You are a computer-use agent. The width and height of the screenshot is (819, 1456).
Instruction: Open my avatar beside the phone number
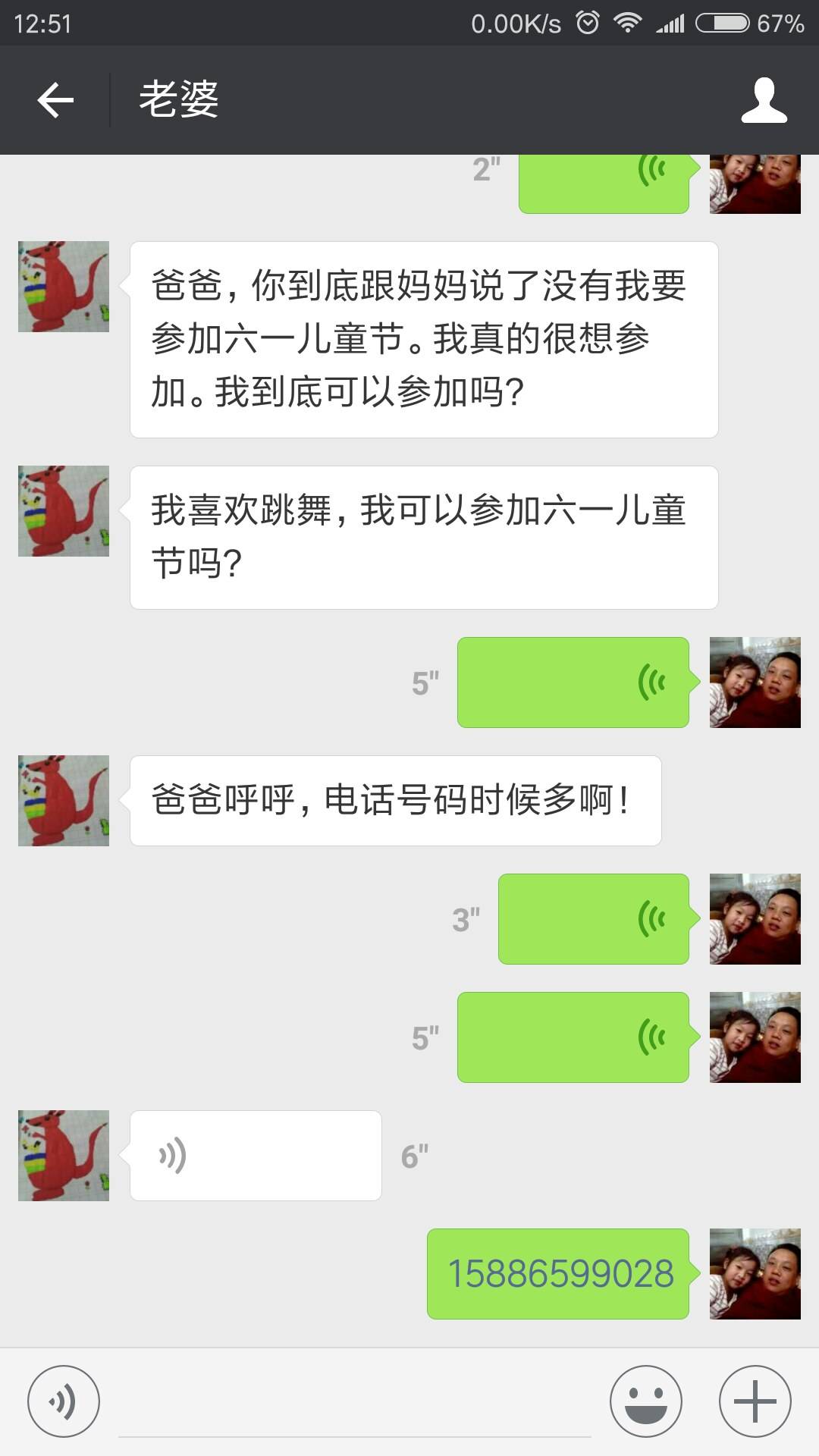point(755,1274)
